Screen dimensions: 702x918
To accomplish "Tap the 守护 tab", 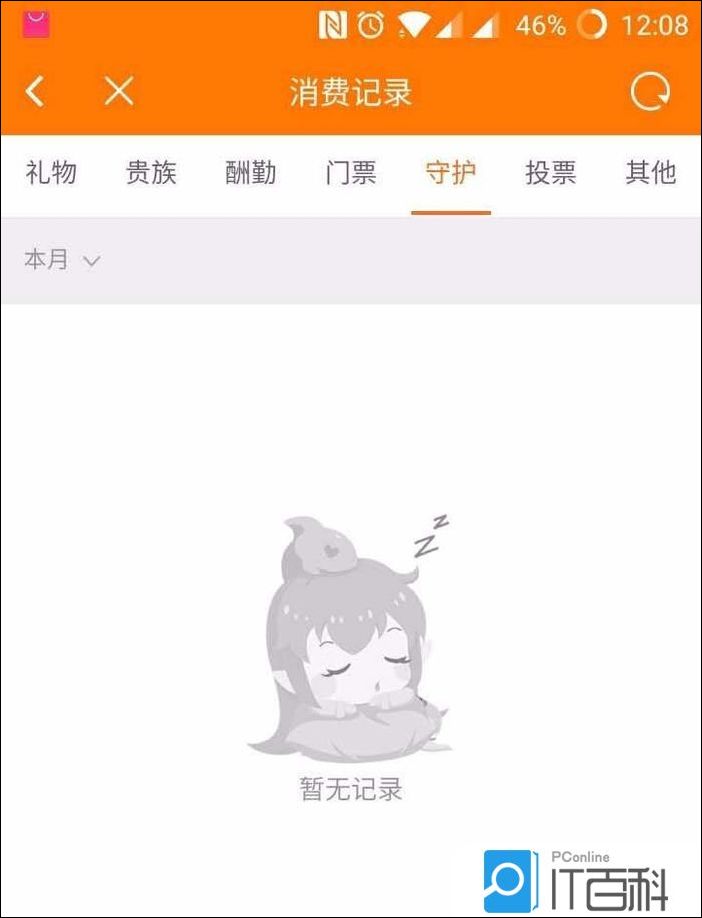I will (451, 173).
